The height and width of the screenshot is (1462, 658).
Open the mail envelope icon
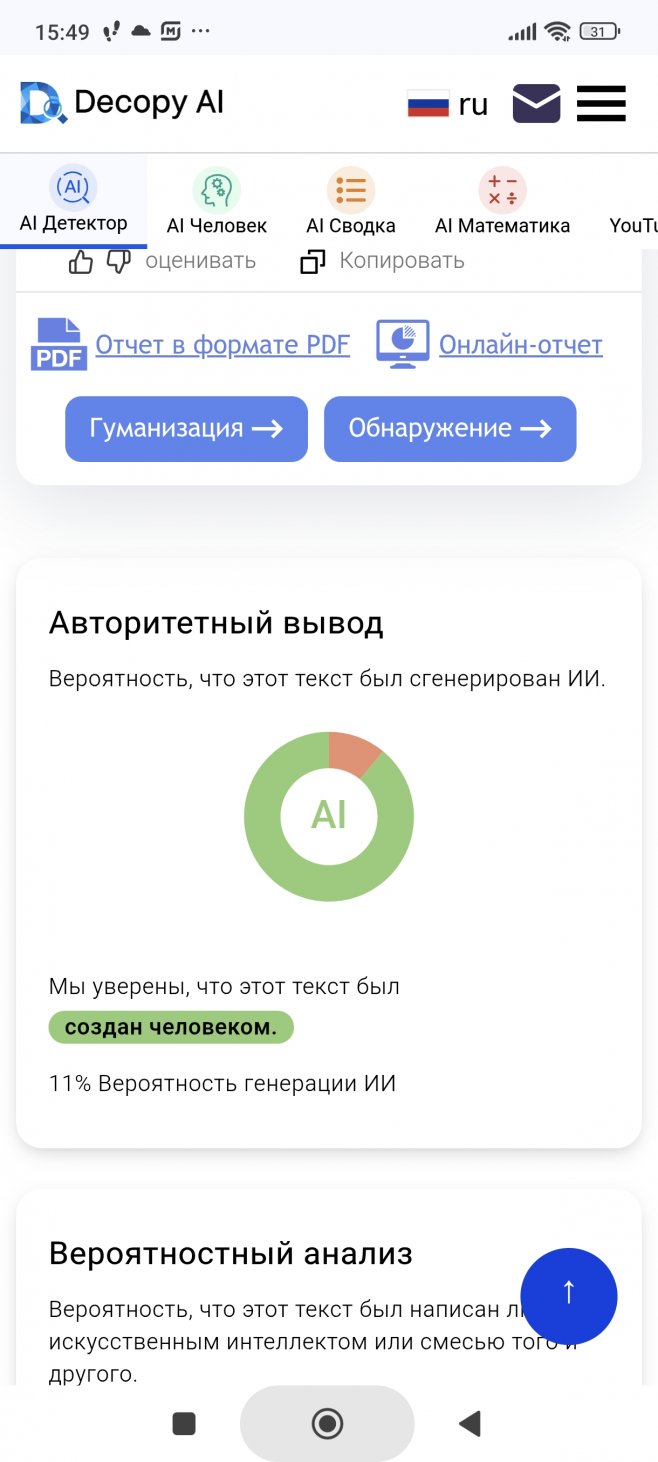tap(536, 103)
